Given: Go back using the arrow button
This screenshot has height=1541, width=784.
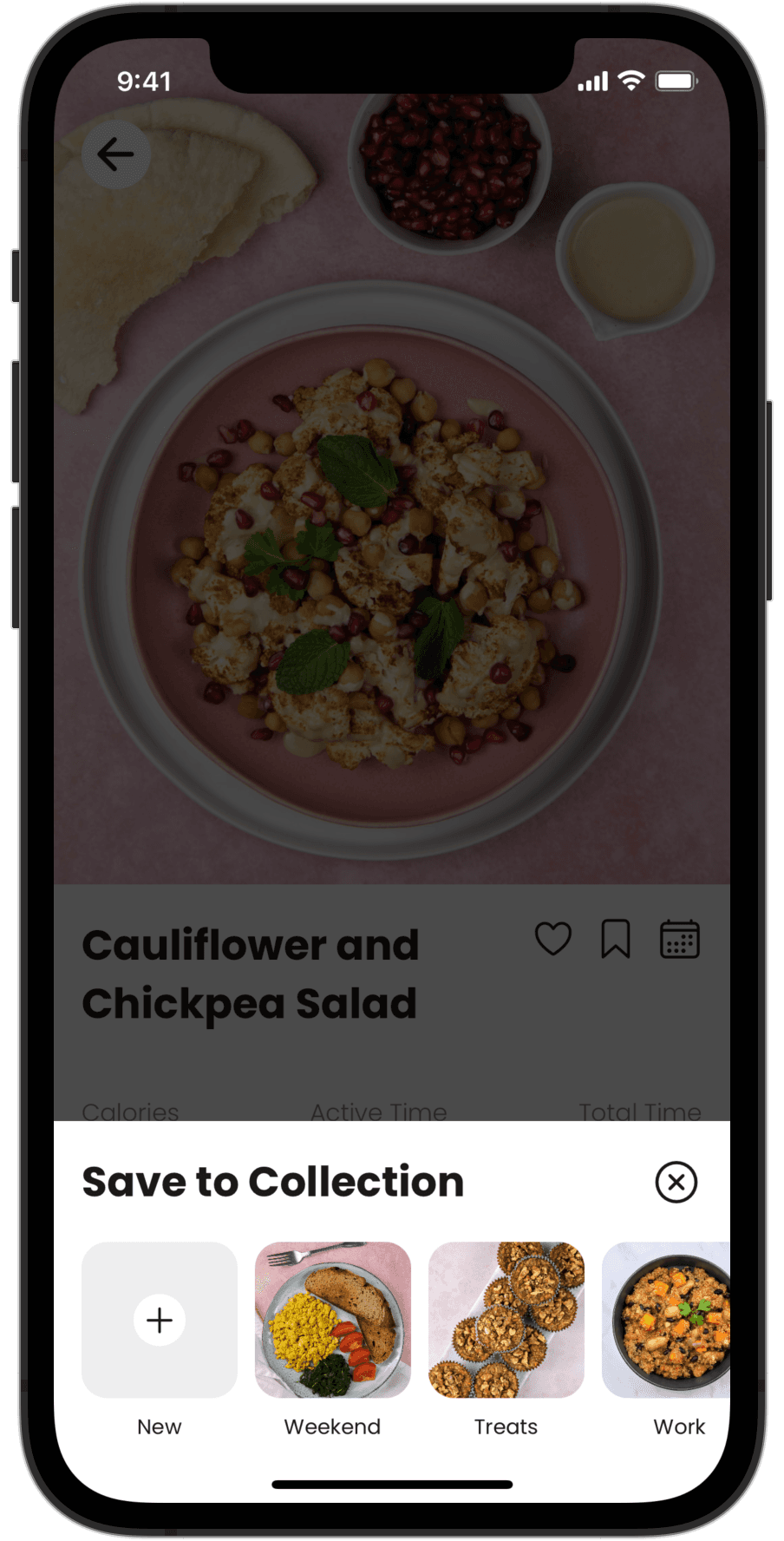Looking at the screenshot, I should point(116,155).
